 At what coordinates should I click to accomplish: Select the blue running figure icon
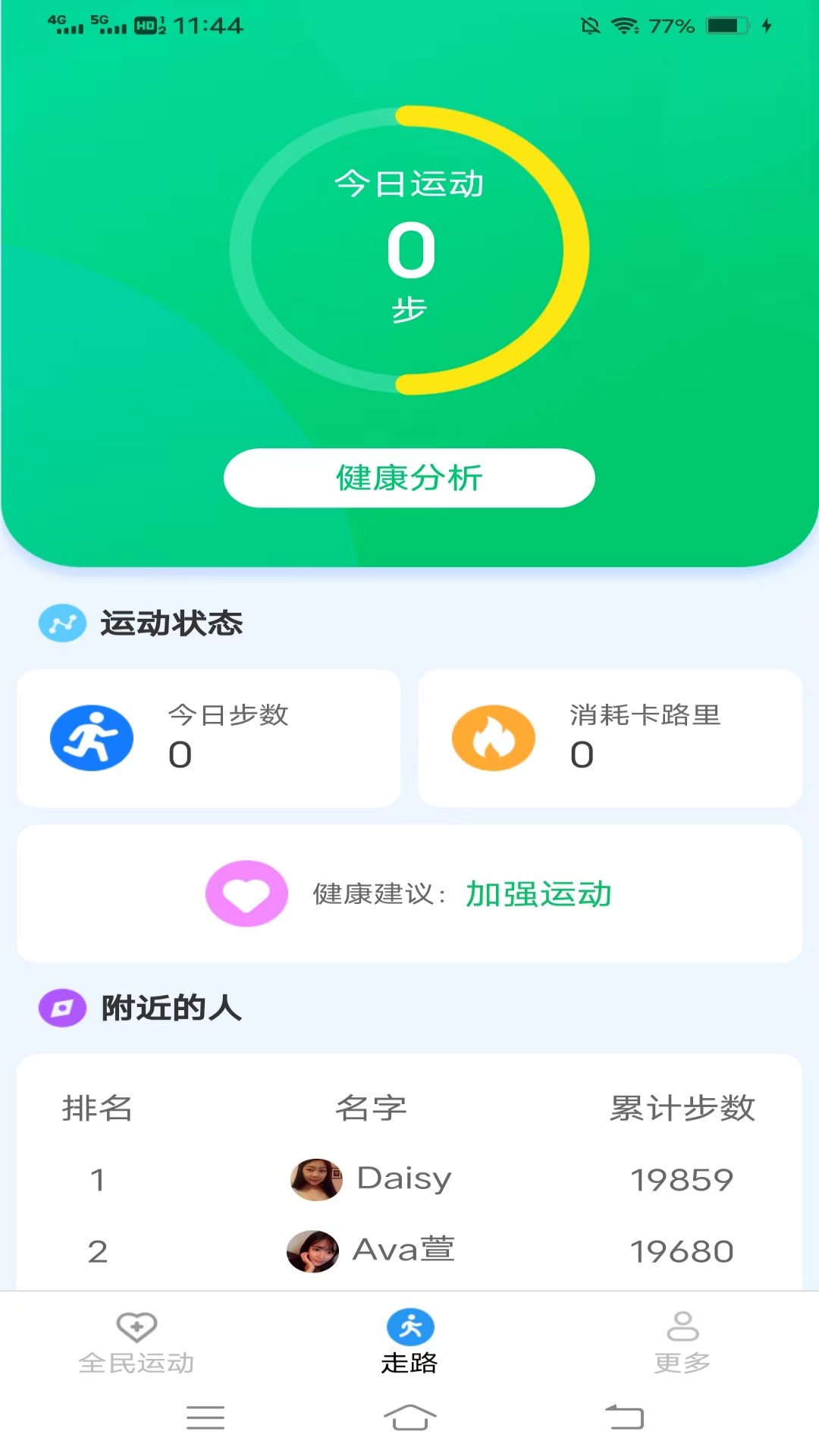tap(91, 737)
